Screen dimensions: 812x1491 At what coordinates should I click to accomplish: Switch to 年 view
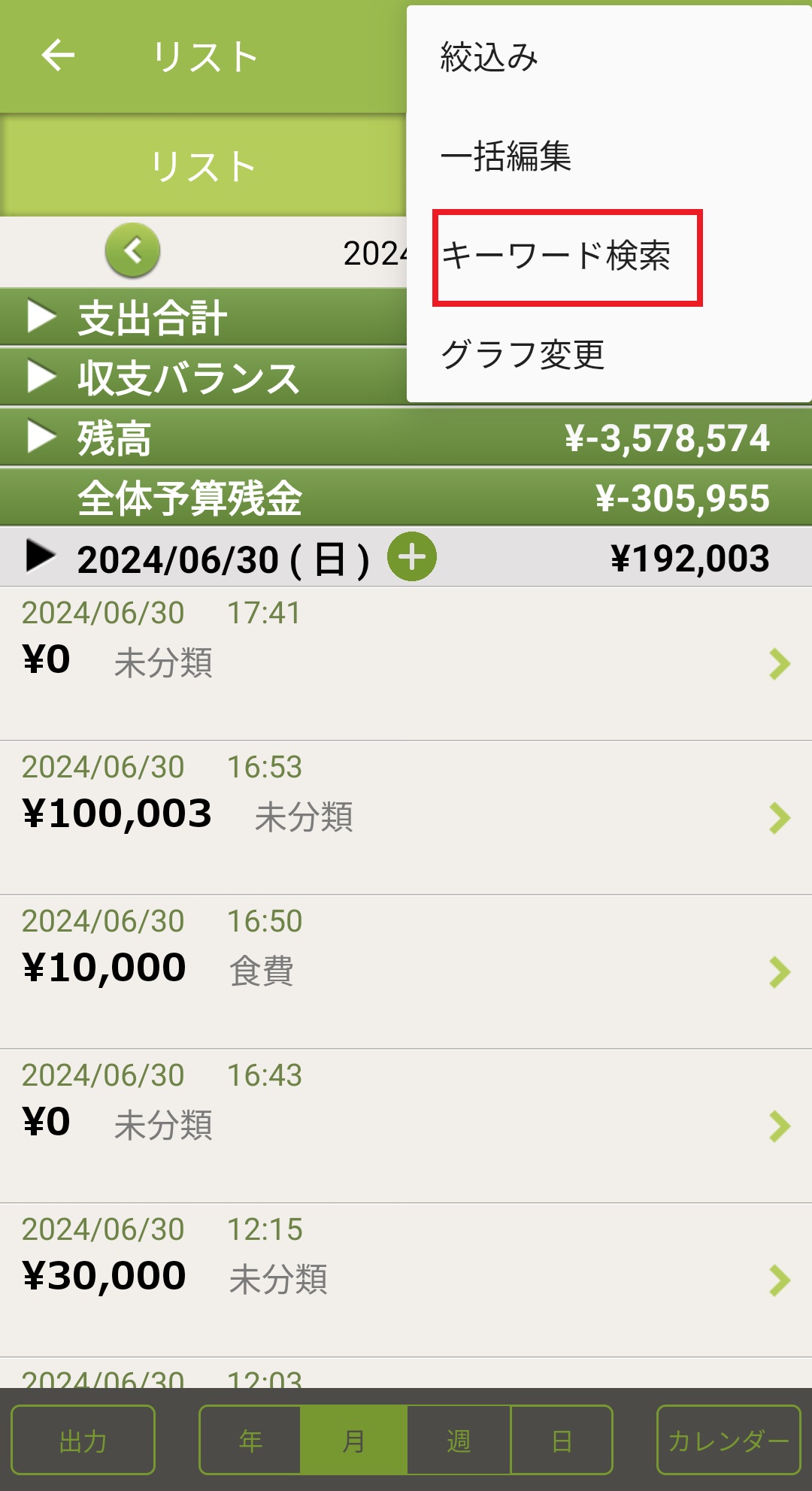(250, 1441)
